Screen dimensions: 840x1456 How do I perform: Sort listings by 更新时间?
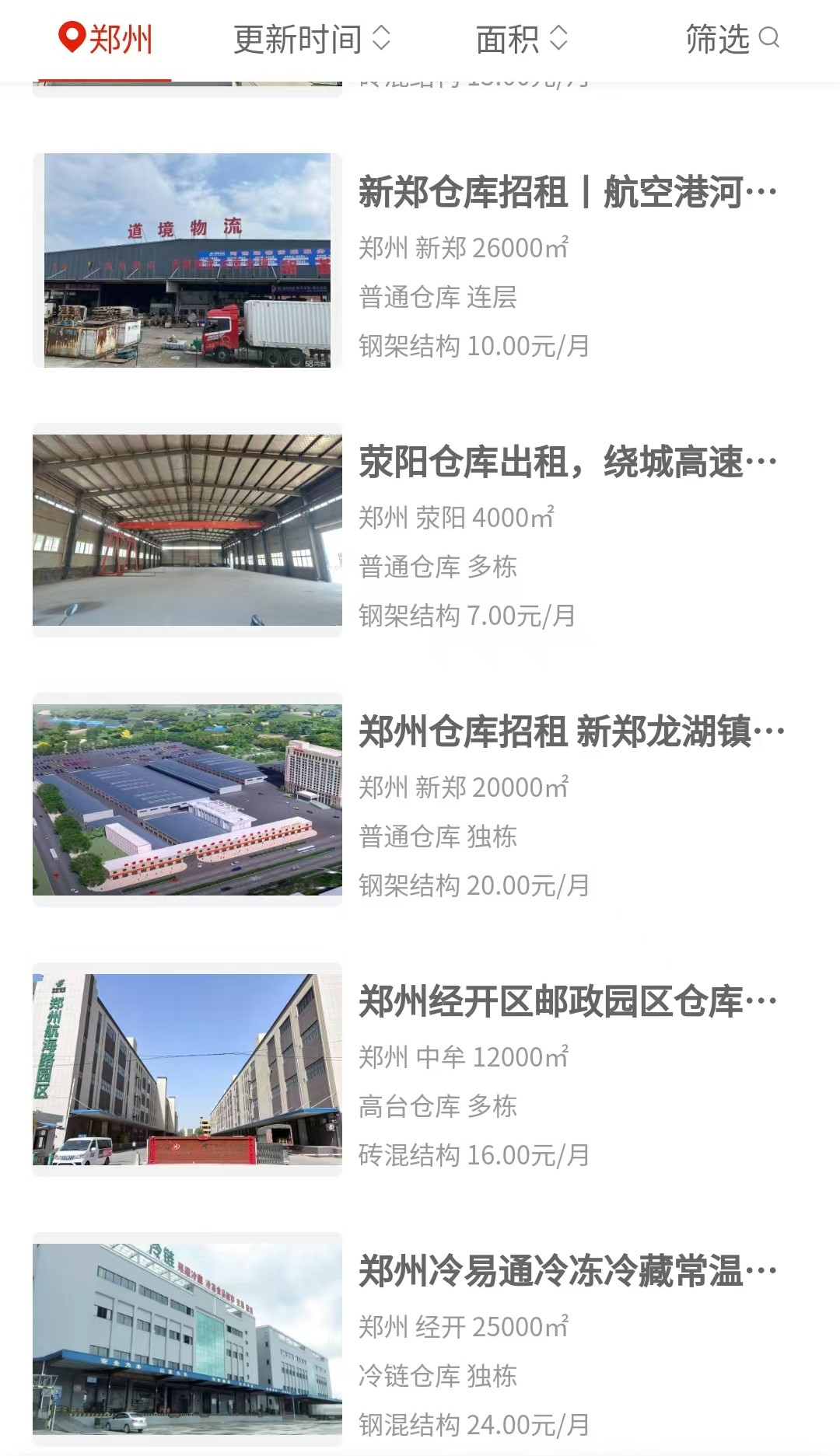pyautogui.click(x=312, y=39)
